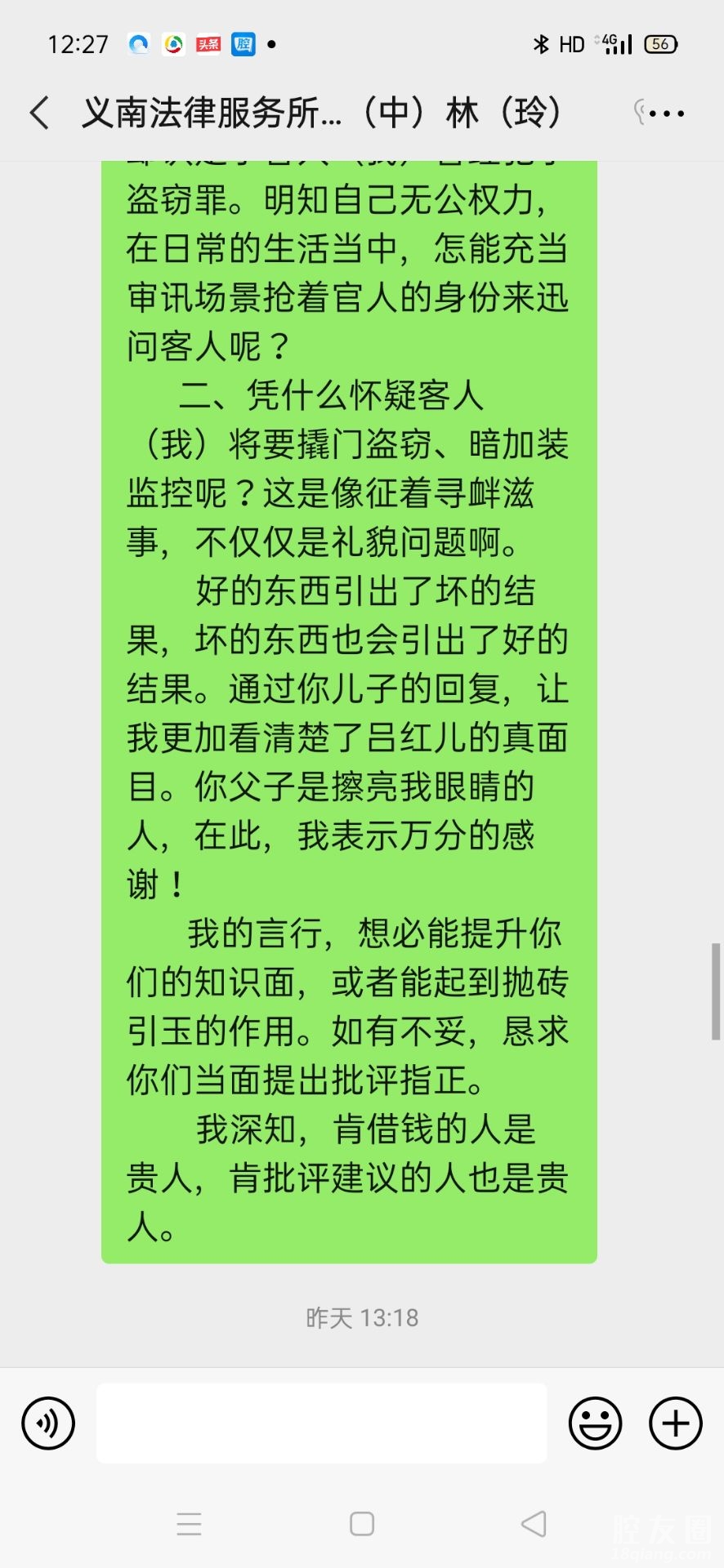
Task: Focus the message text field
Action: click(x=321, y=1423)
